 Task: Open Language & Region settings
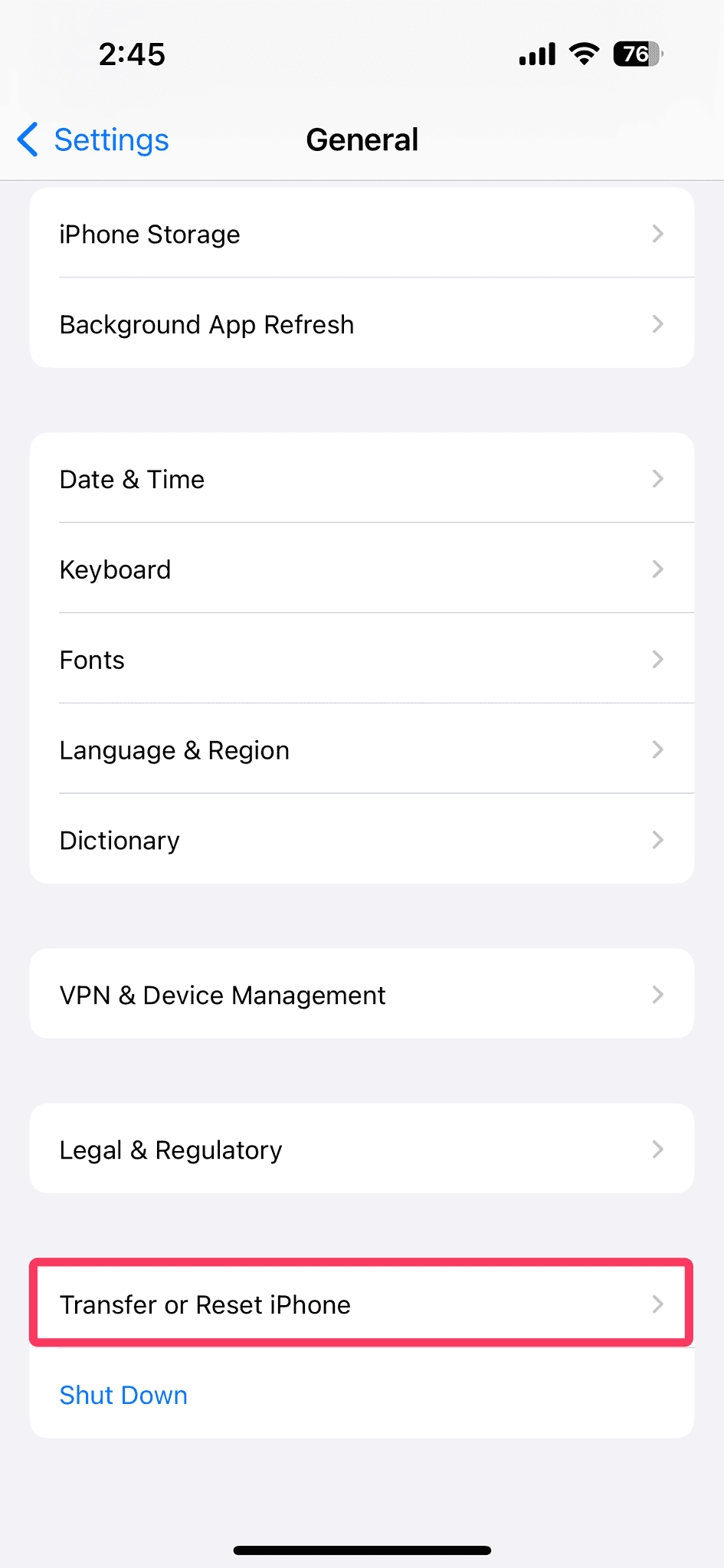point(362,750)
